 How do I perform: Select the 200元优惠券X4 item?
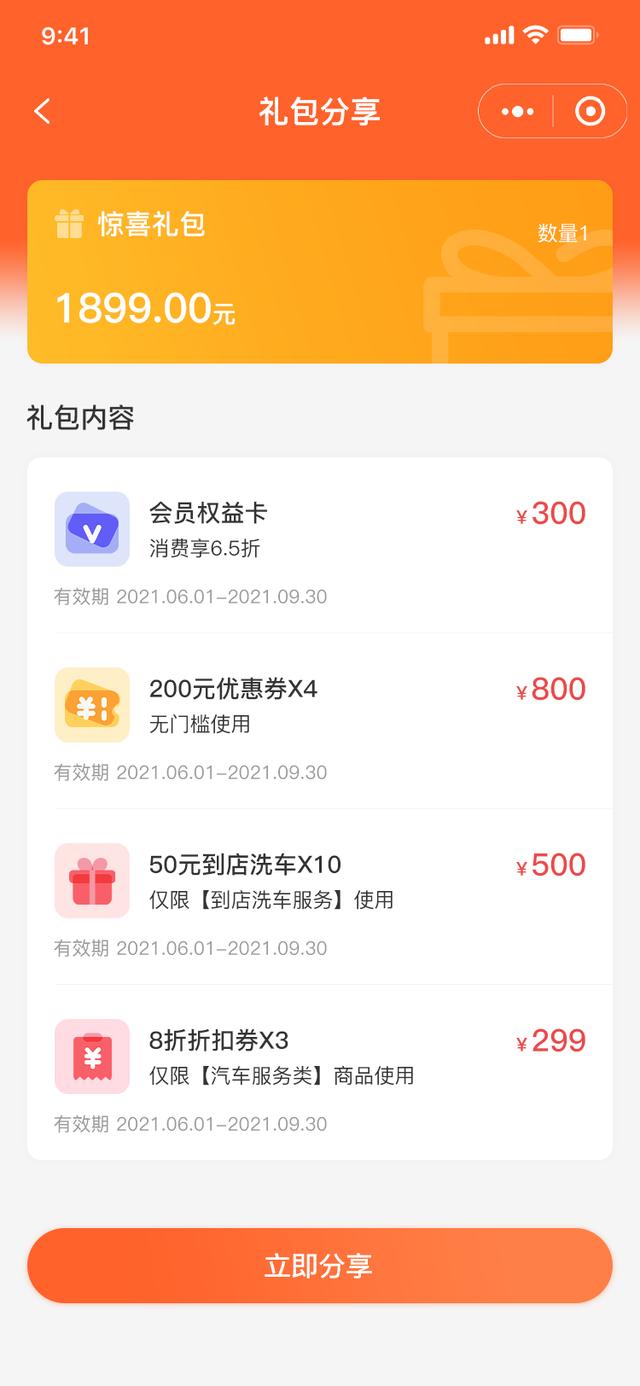coord(320,721)
